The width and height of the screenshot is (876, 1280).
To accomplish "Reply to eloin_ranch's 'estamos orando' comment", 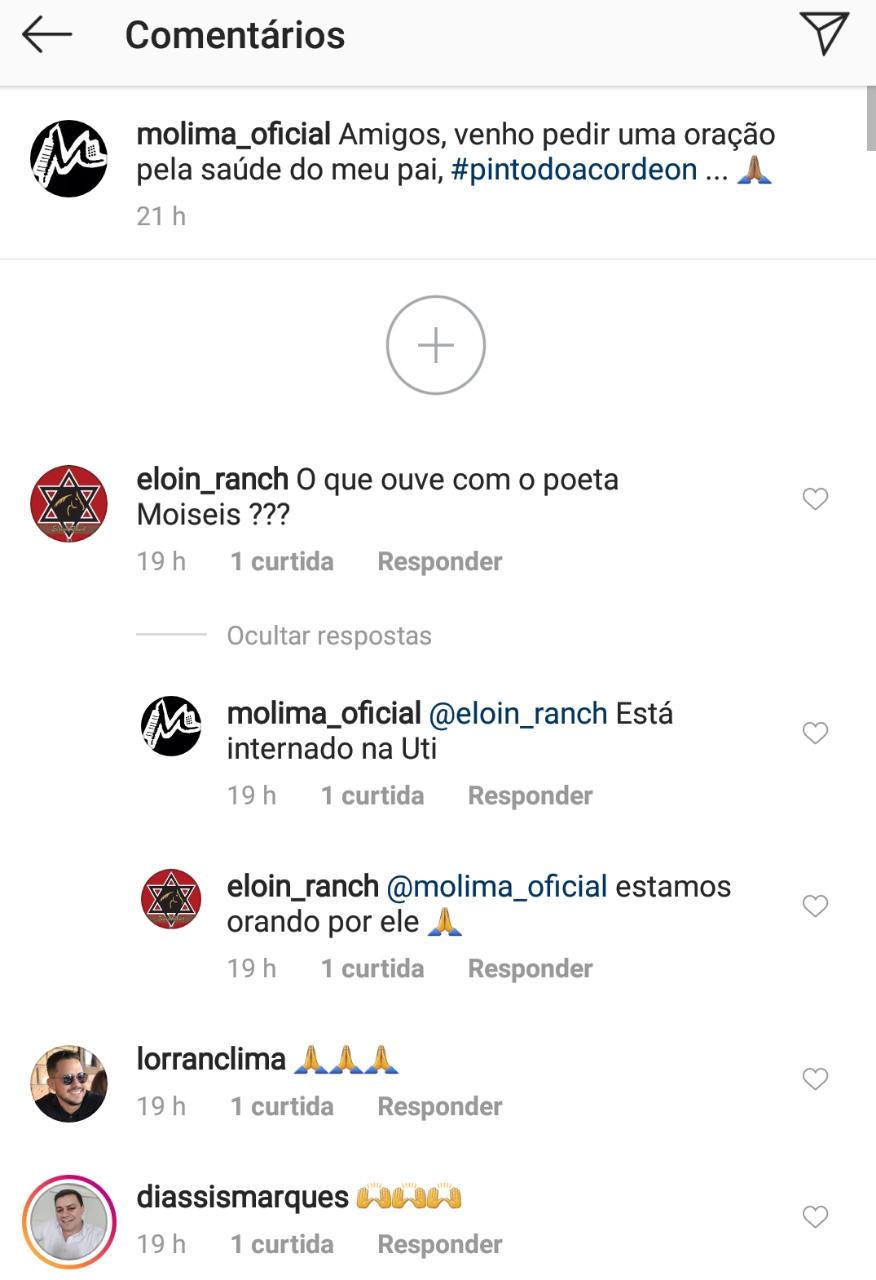I will click(530, 969).
